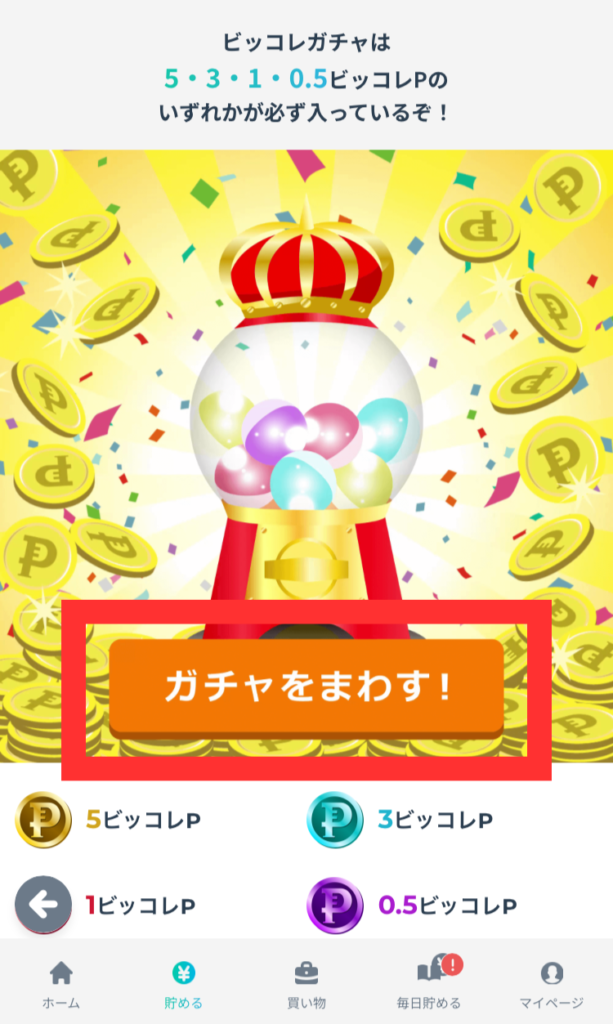Switch to the ホーム tab
The width and height of the screenshot is (613, 1024).
61,984
